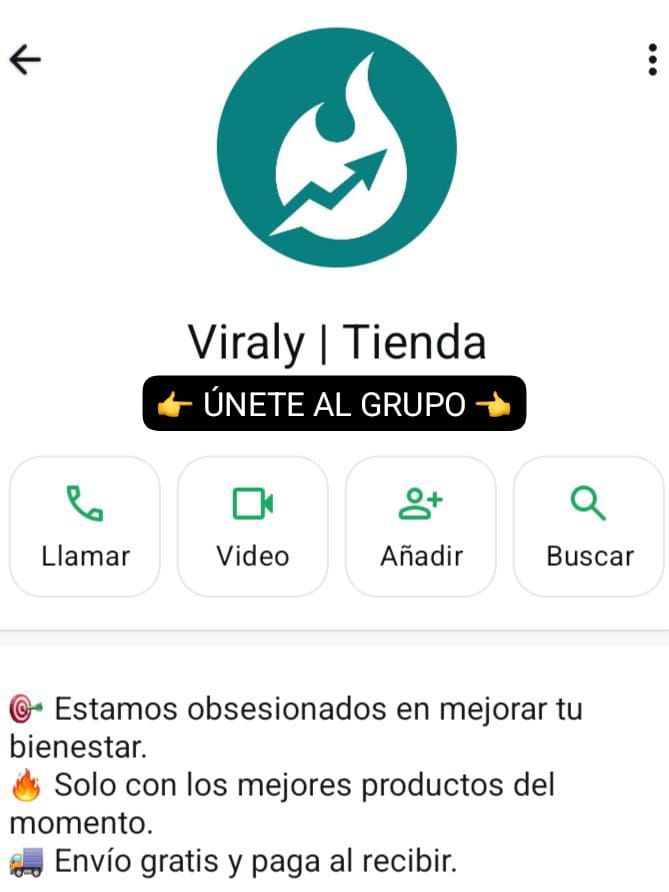Tap Buscar to search the chat

[589, 526]
